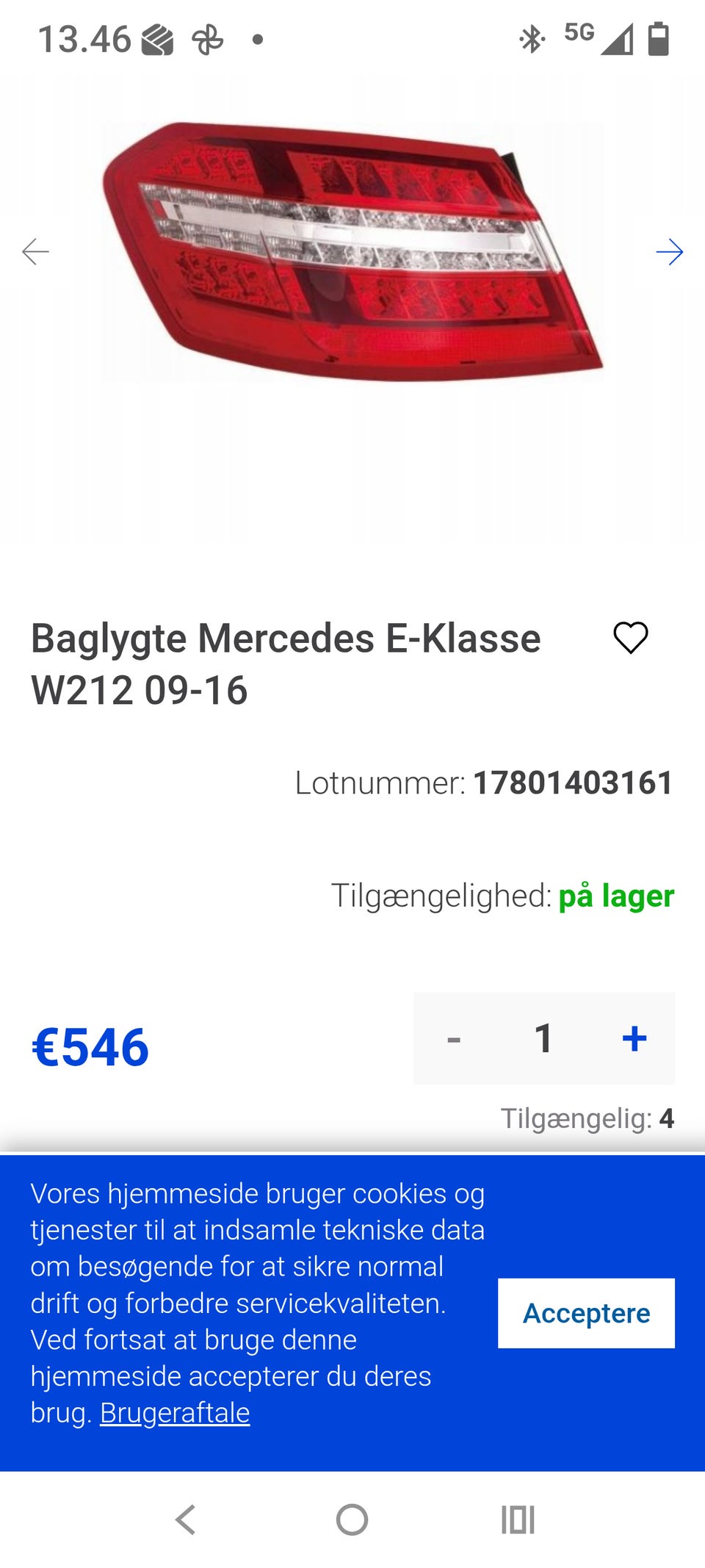The width and height of the screenshot is (705, 1568).
Task: Decrease quantity with the minus button
Action: pos(454,1038)
